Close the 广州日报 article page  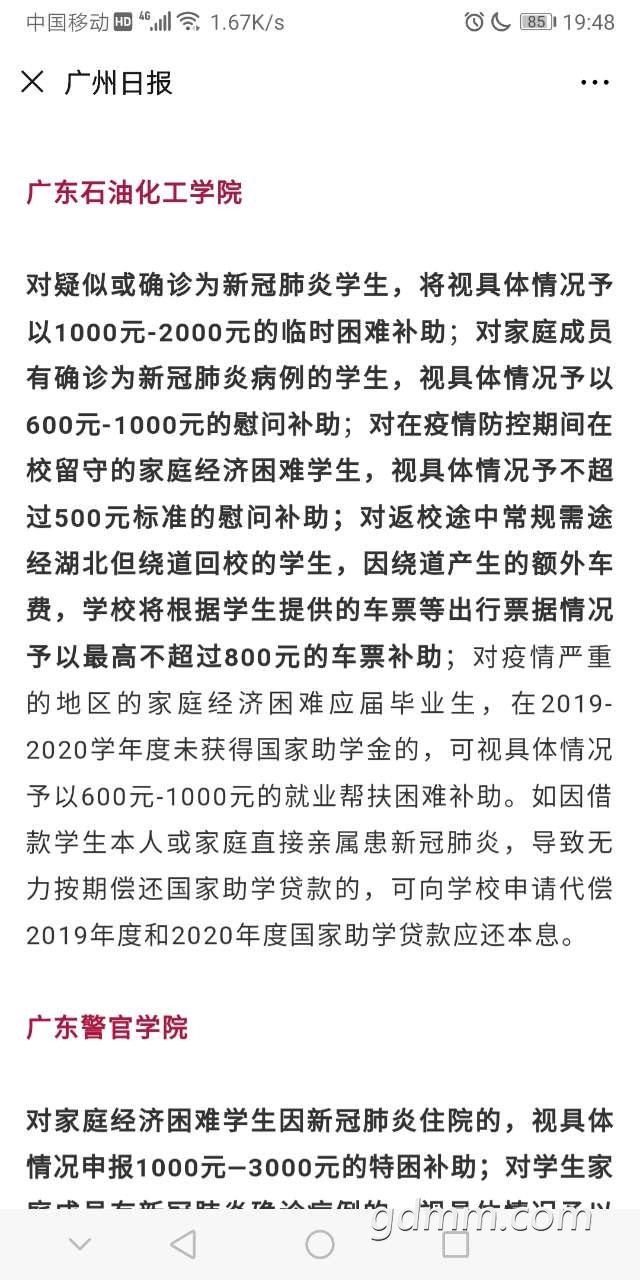32,82
